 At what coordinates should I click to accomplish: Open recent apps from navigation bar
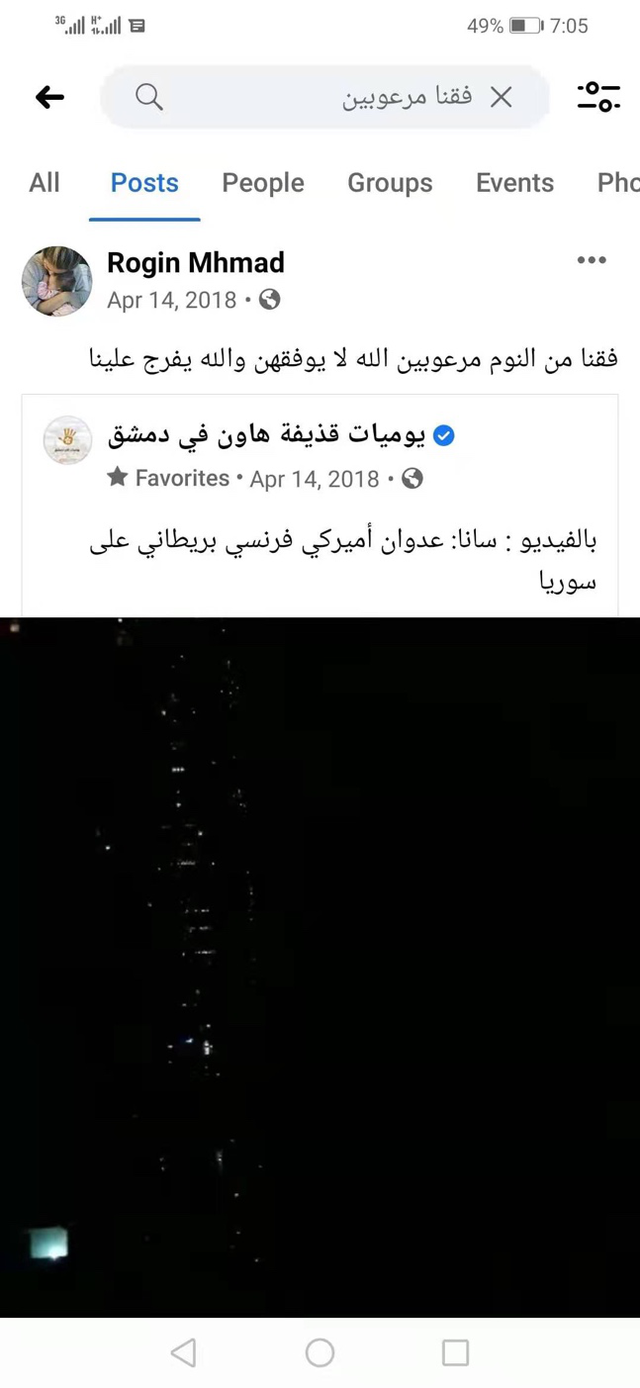(x=455, y=1353)
